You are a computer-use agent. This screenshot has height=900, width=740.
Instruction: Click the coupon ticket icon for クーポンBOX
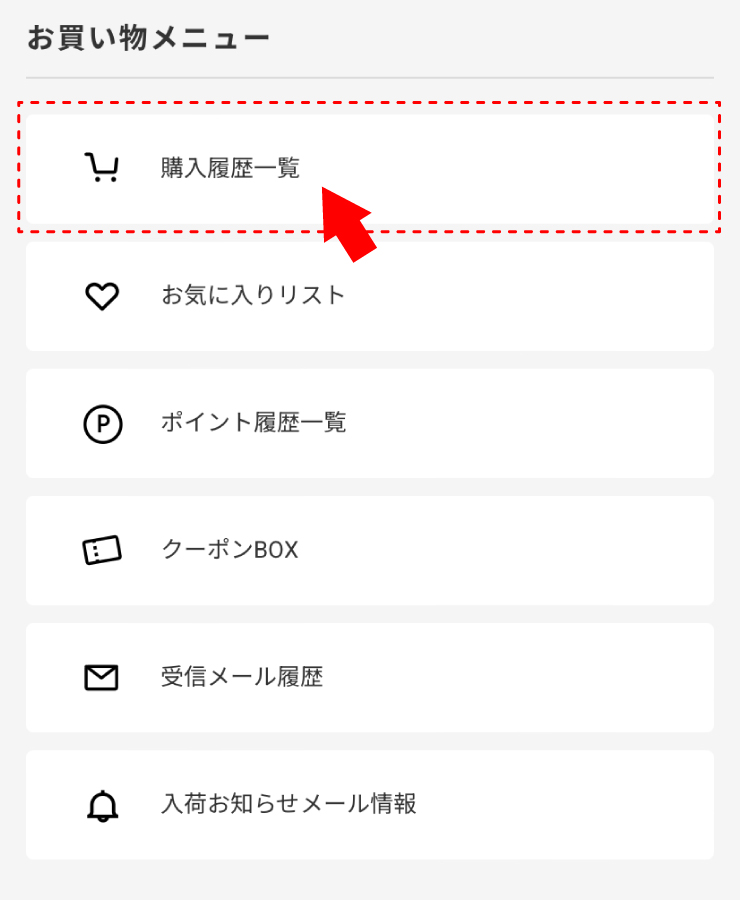[x=103, y=549]
